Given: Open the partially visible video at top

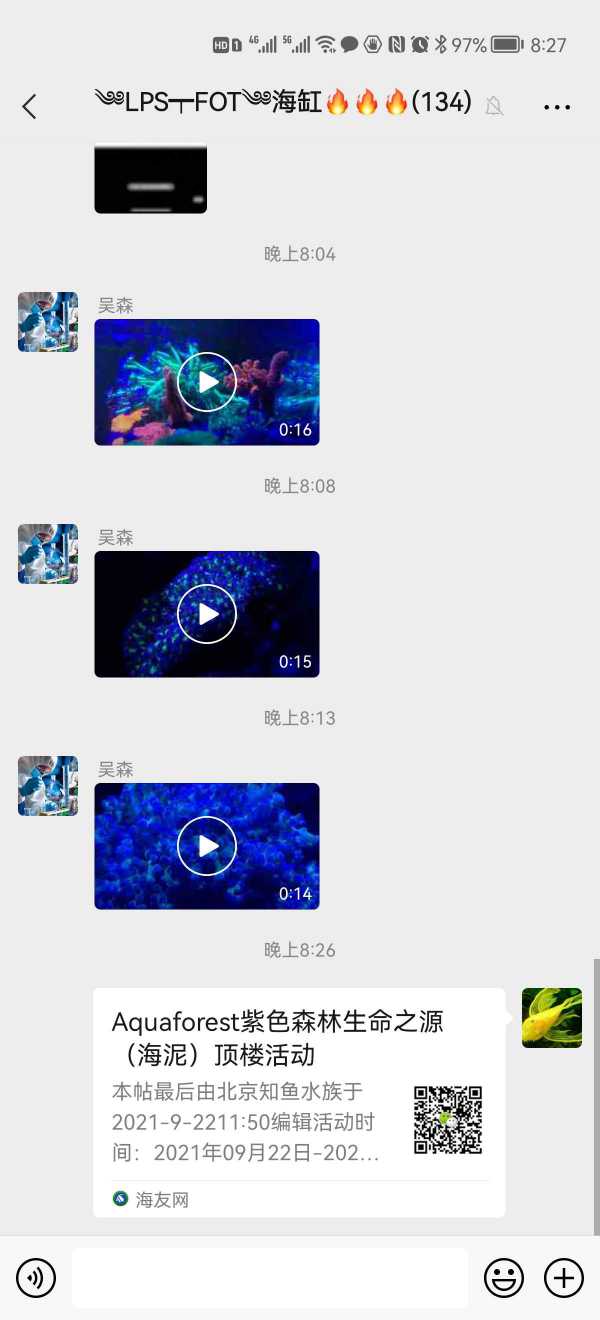Looking at the screenshot, I should pos(150,181).
